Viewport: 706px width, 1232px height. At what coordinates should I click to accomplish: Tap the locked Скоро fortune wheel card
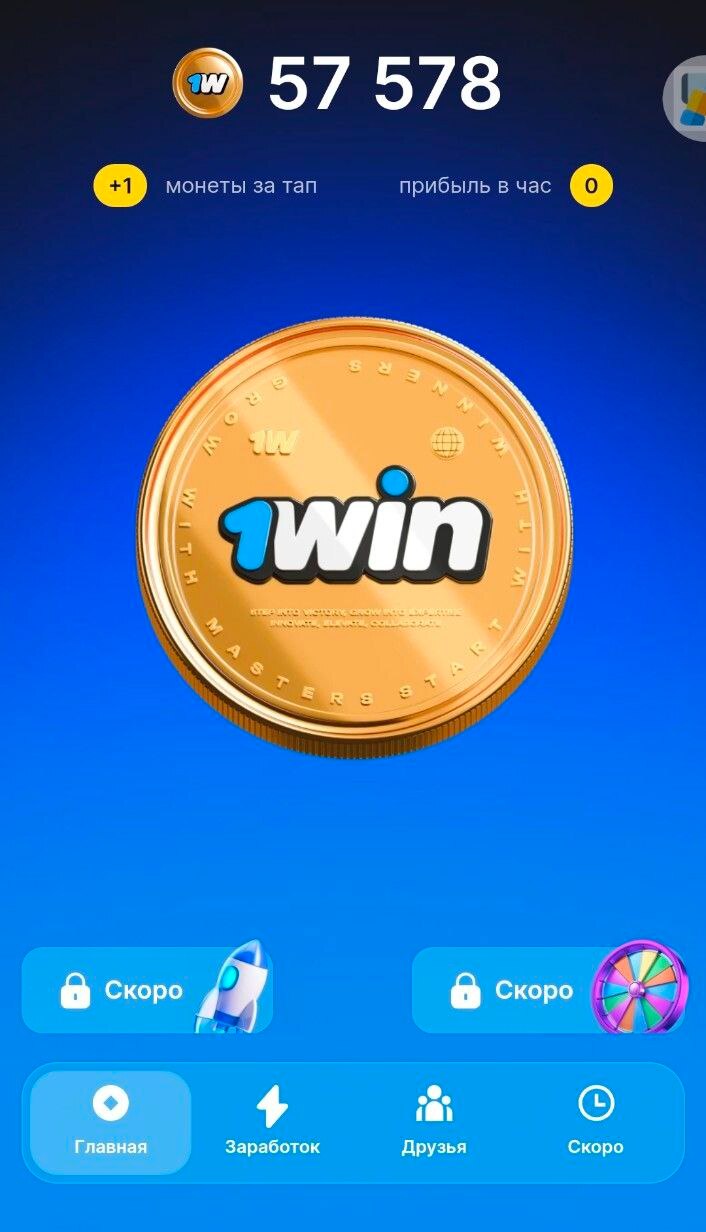pyautogui.click(x=548, y=990)
